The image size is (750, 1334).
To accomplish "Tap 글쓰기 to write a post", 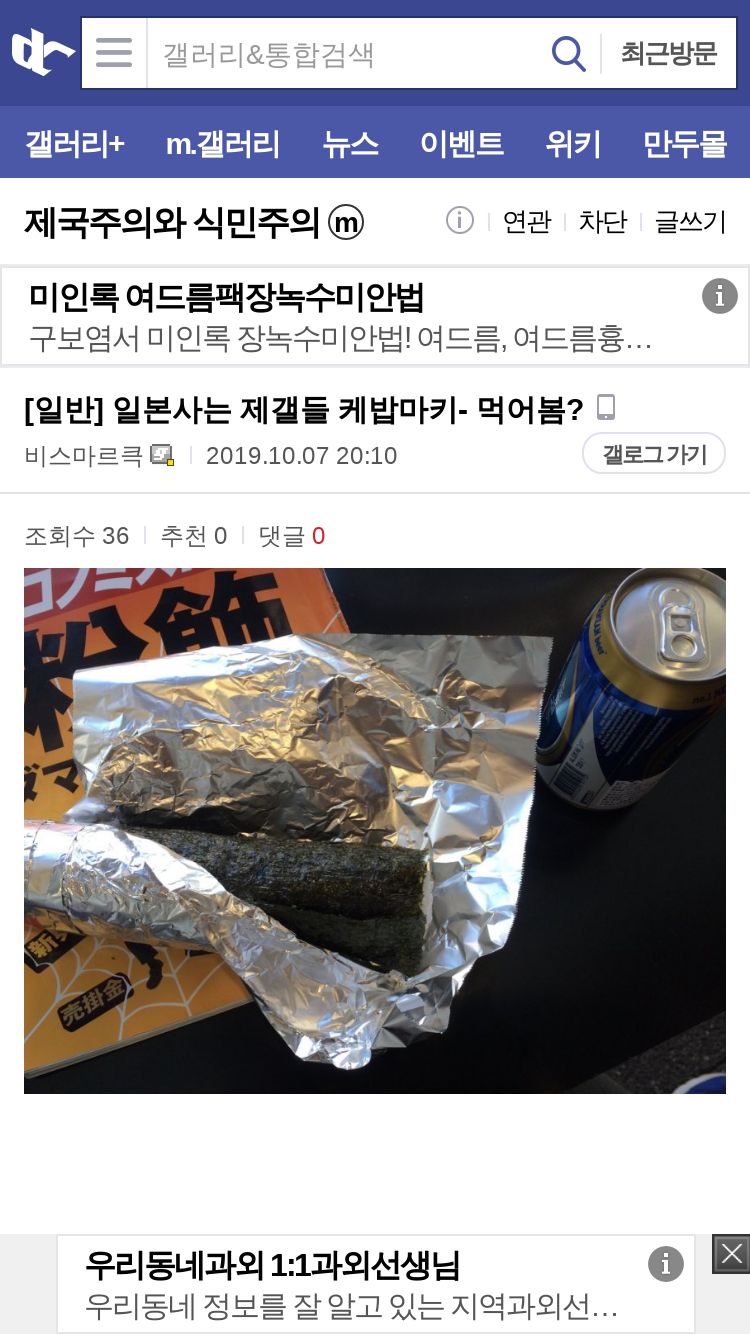I will click(x=690, y=221).
